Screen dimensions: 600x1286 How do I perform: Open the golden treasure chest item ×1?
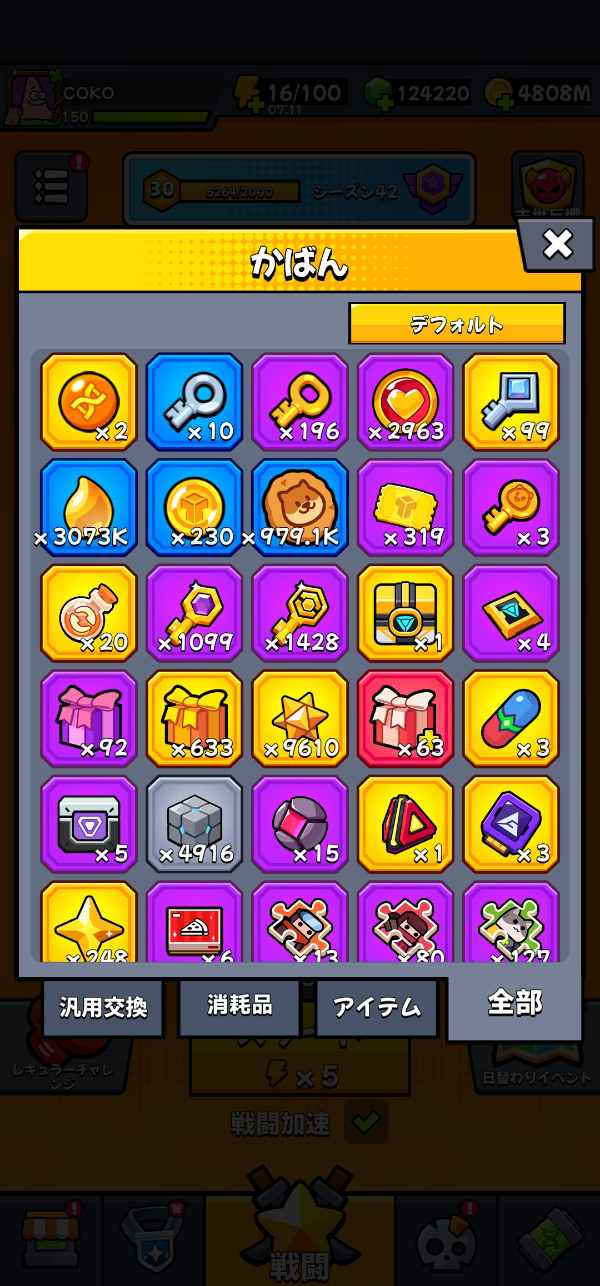tap(405, 613)
